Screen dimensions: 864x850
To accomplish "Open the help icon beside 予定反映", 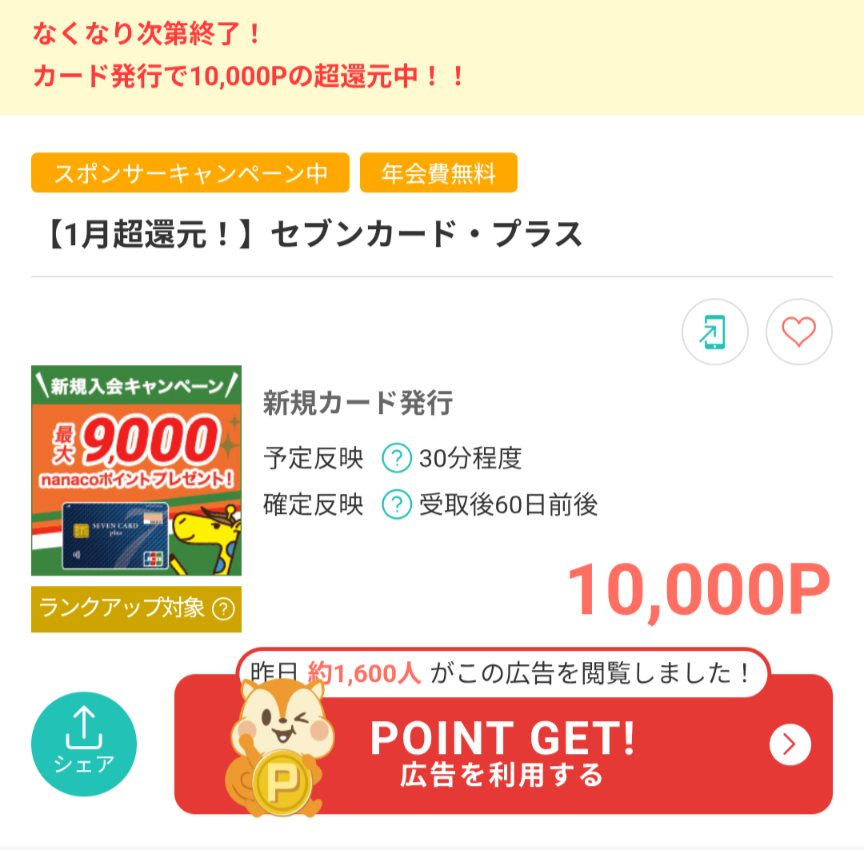I will (x=397, y=459).
